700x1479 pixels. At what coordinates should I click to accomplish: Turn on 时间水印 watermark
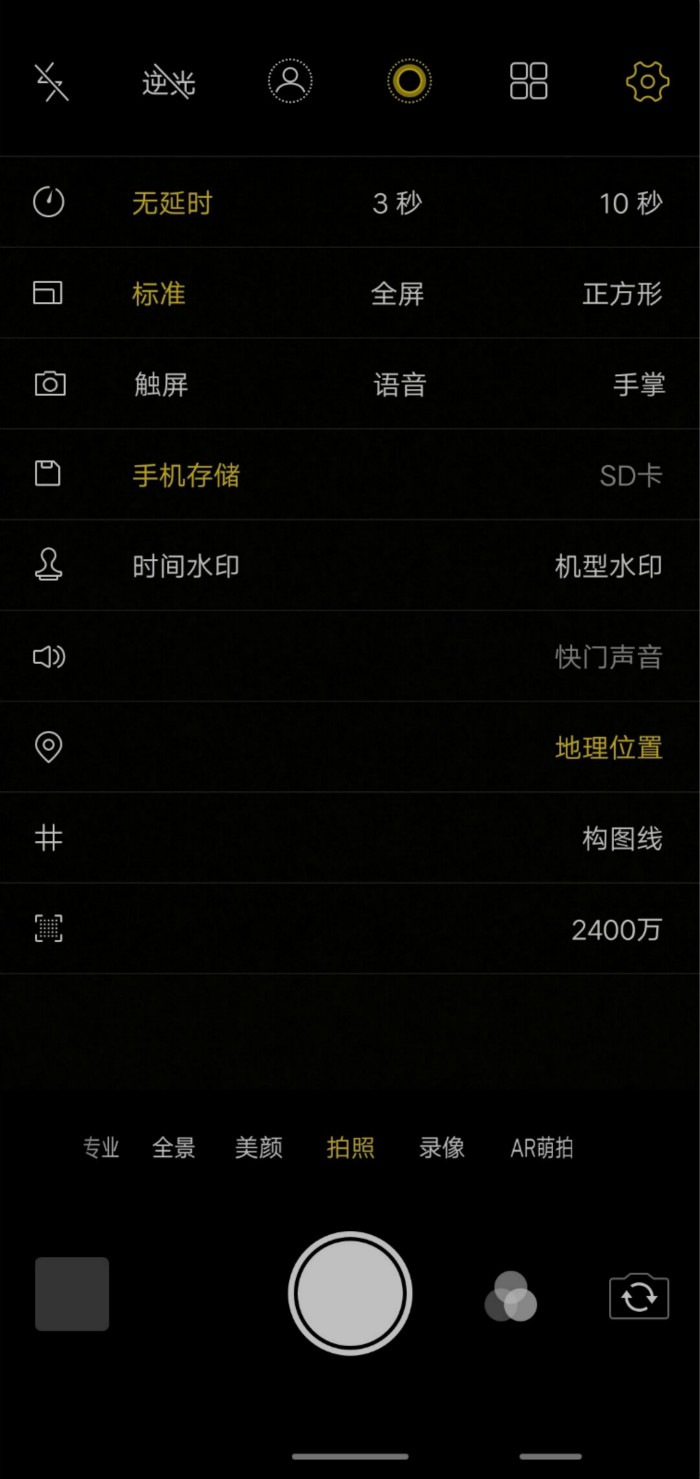point(186,566)
